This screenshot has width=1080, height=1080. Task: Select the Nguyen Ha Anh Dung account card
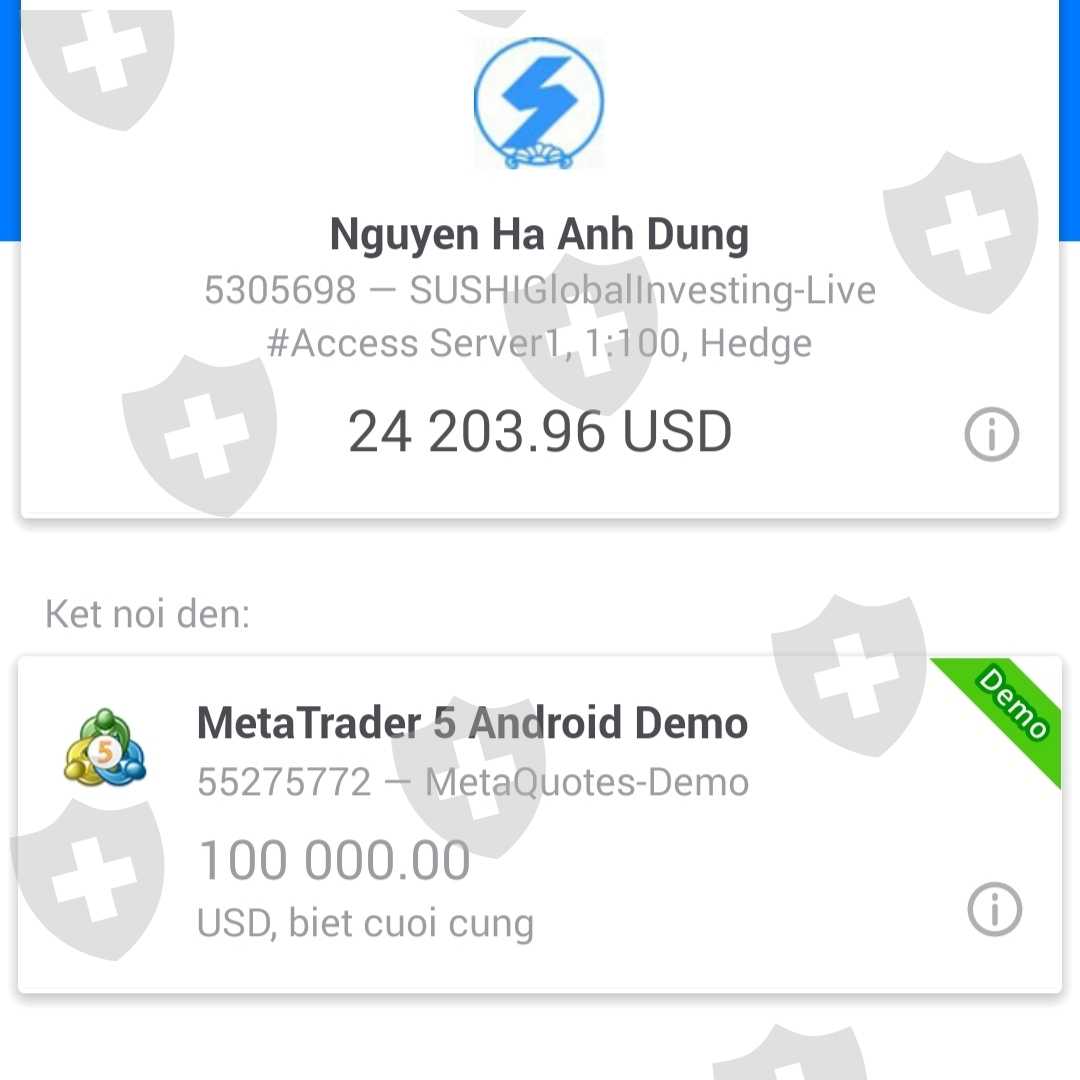(x=540, y=258)
